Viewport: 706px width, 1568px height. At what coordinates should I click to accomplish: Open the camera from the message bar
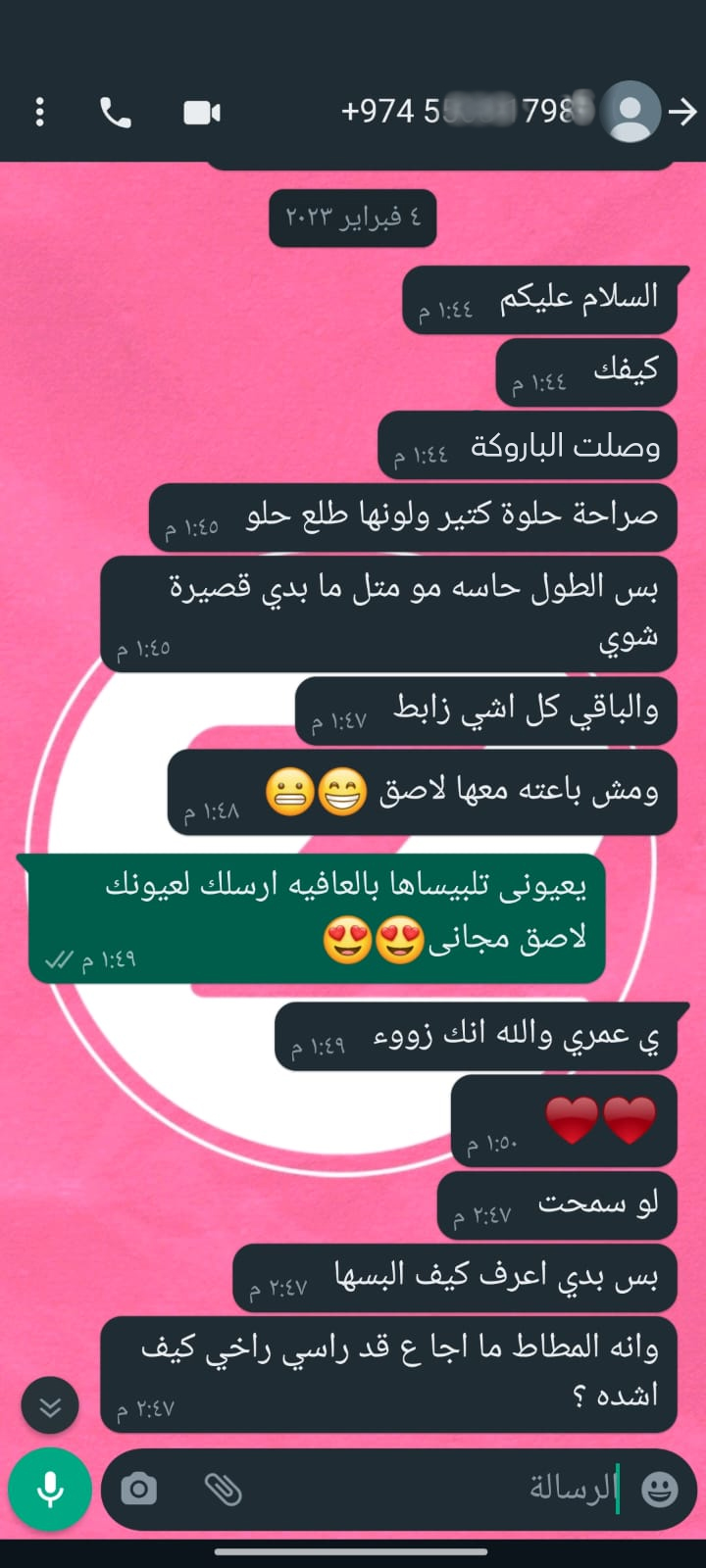[138, 1490]
